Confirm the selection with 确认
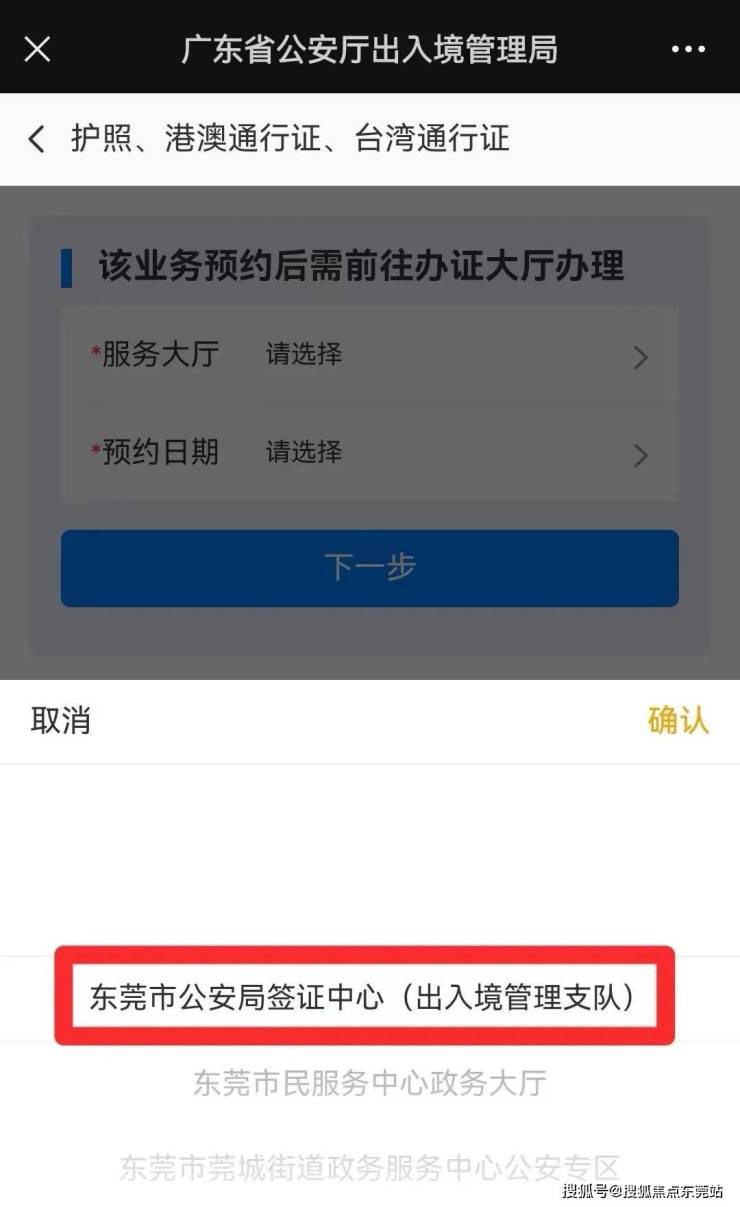740x1207 pixels. pos(677,720)
